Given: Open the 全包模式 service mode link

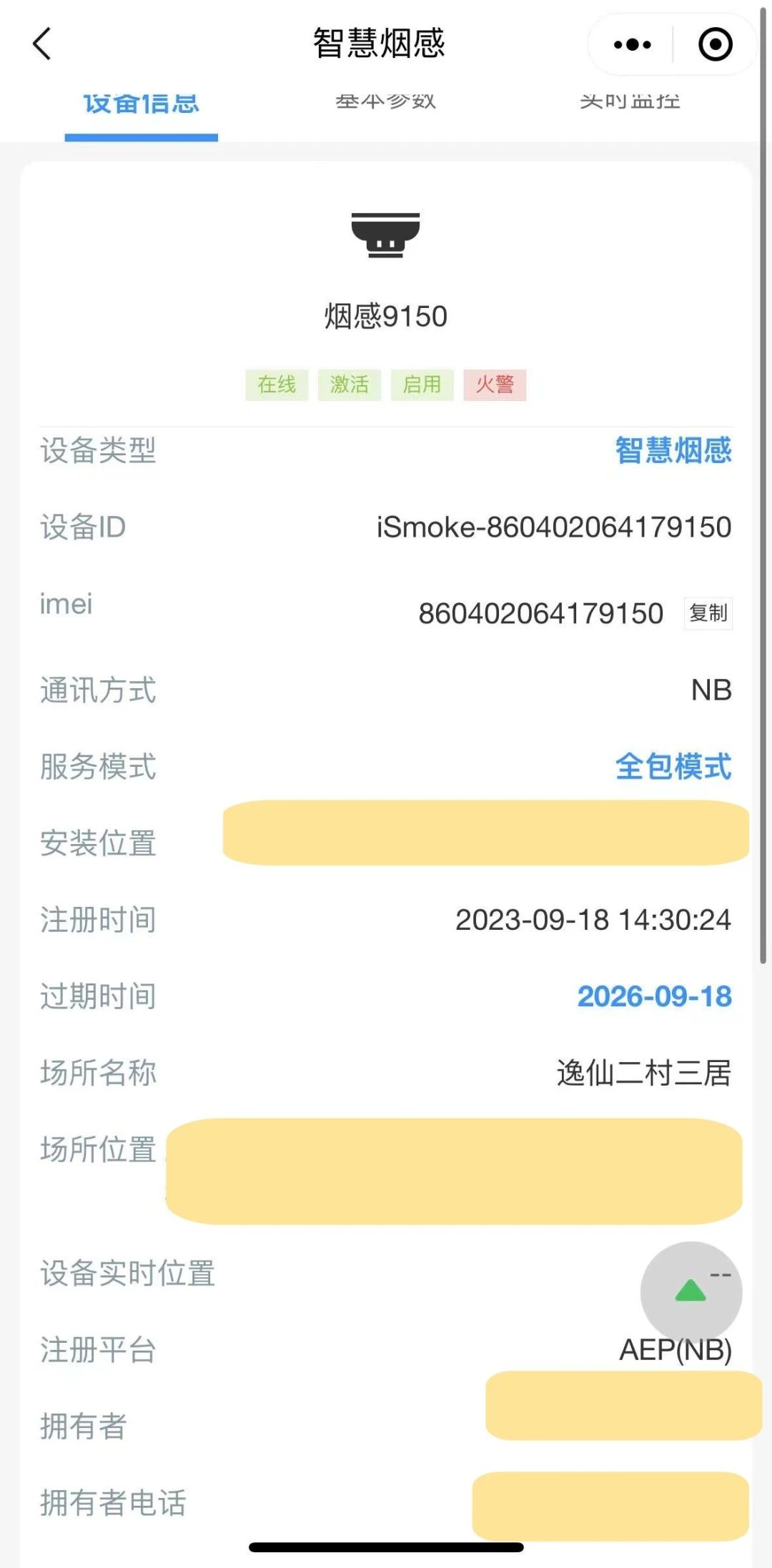Looking at the screenshot, I should pos(673,767).
